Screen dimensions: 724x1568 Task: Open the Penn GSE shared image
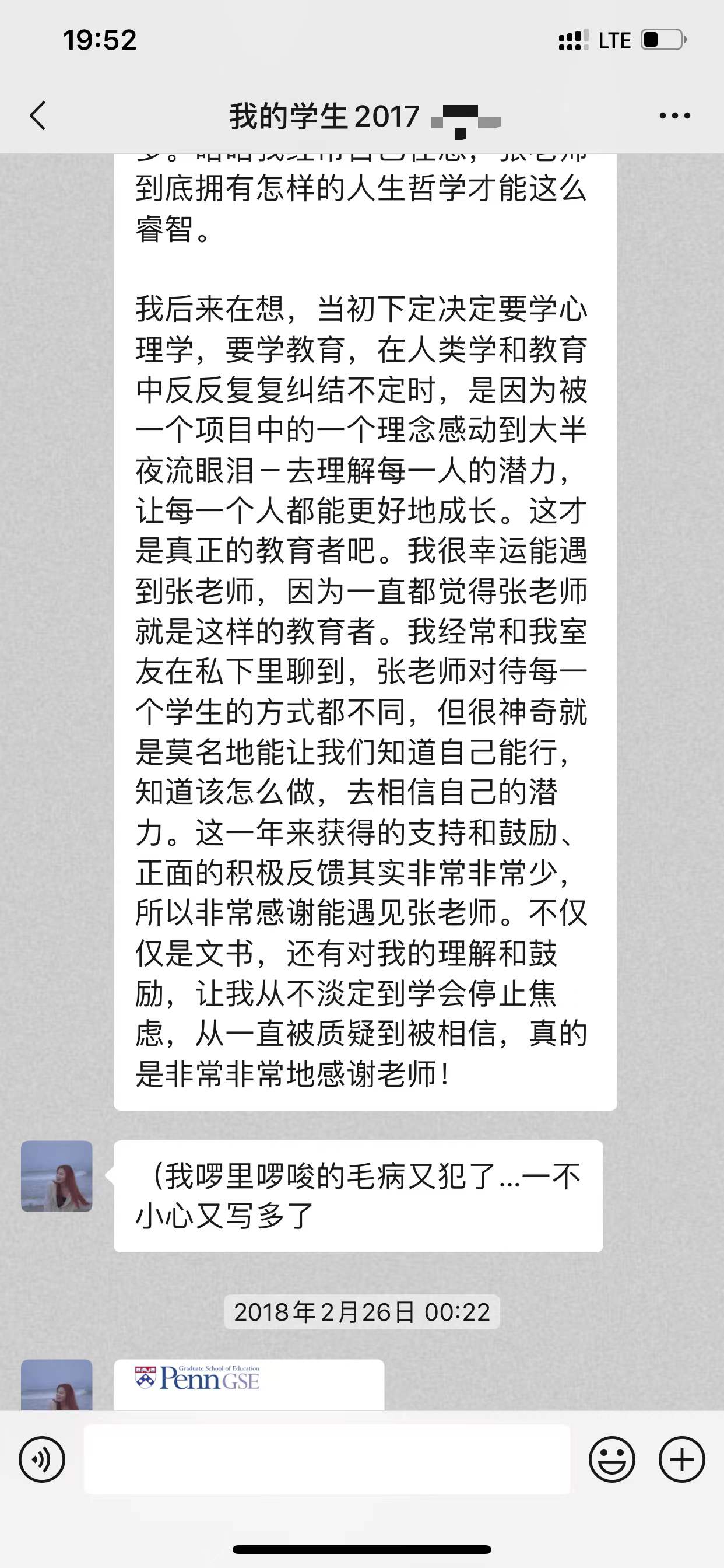click(x=248, y=1384)
